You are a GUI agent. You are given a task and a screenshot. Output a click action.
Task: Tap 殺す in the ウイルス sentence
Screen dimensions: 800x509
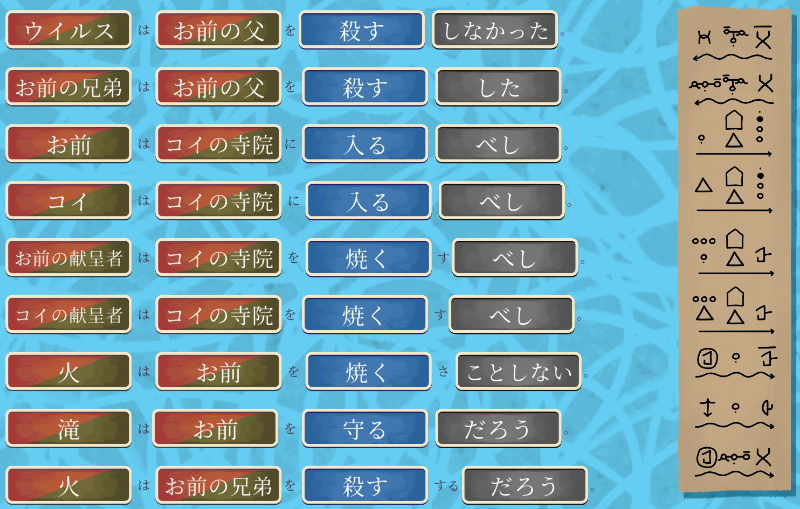click(x=362, y=30)
